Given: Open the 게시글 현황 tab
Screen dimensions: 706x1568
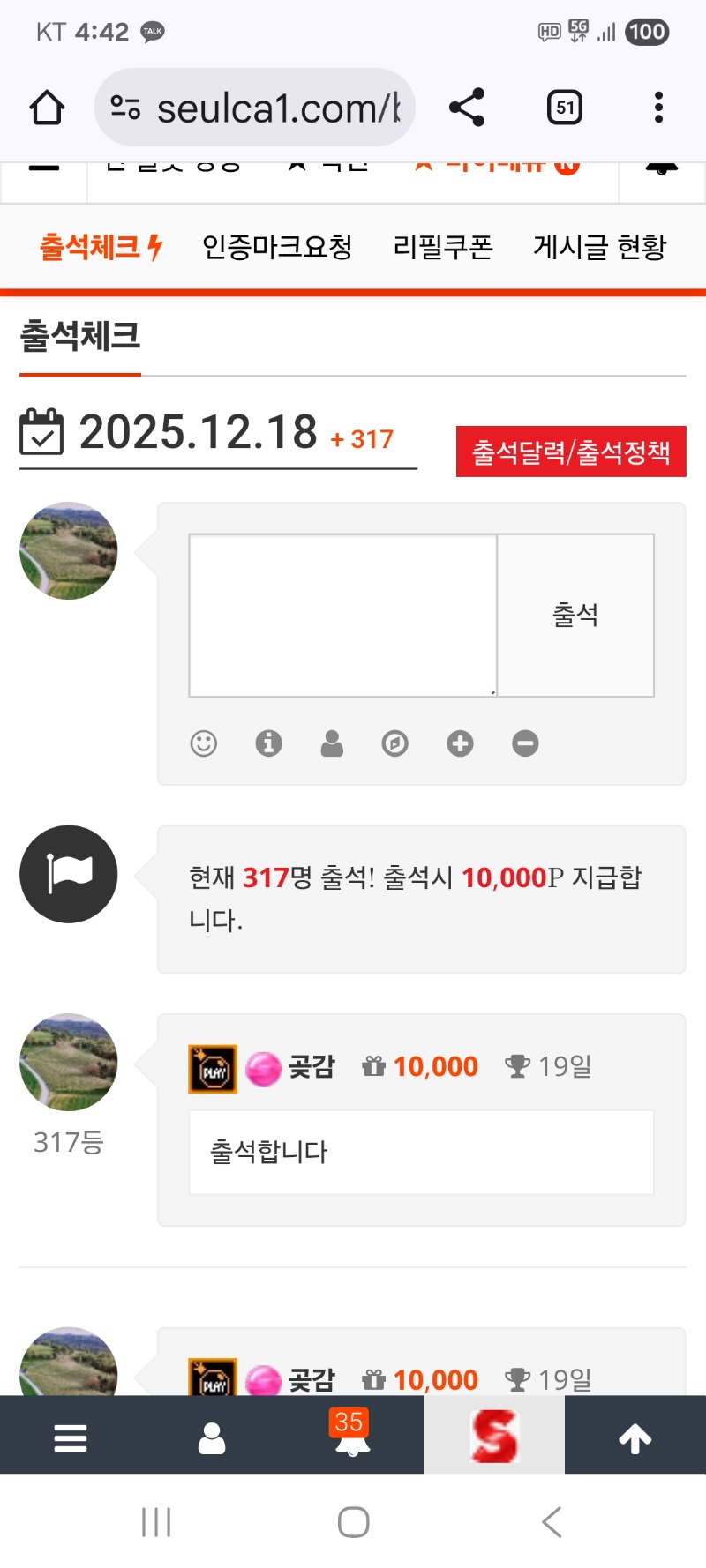Looking at the screenshot, I should (599, 247).
